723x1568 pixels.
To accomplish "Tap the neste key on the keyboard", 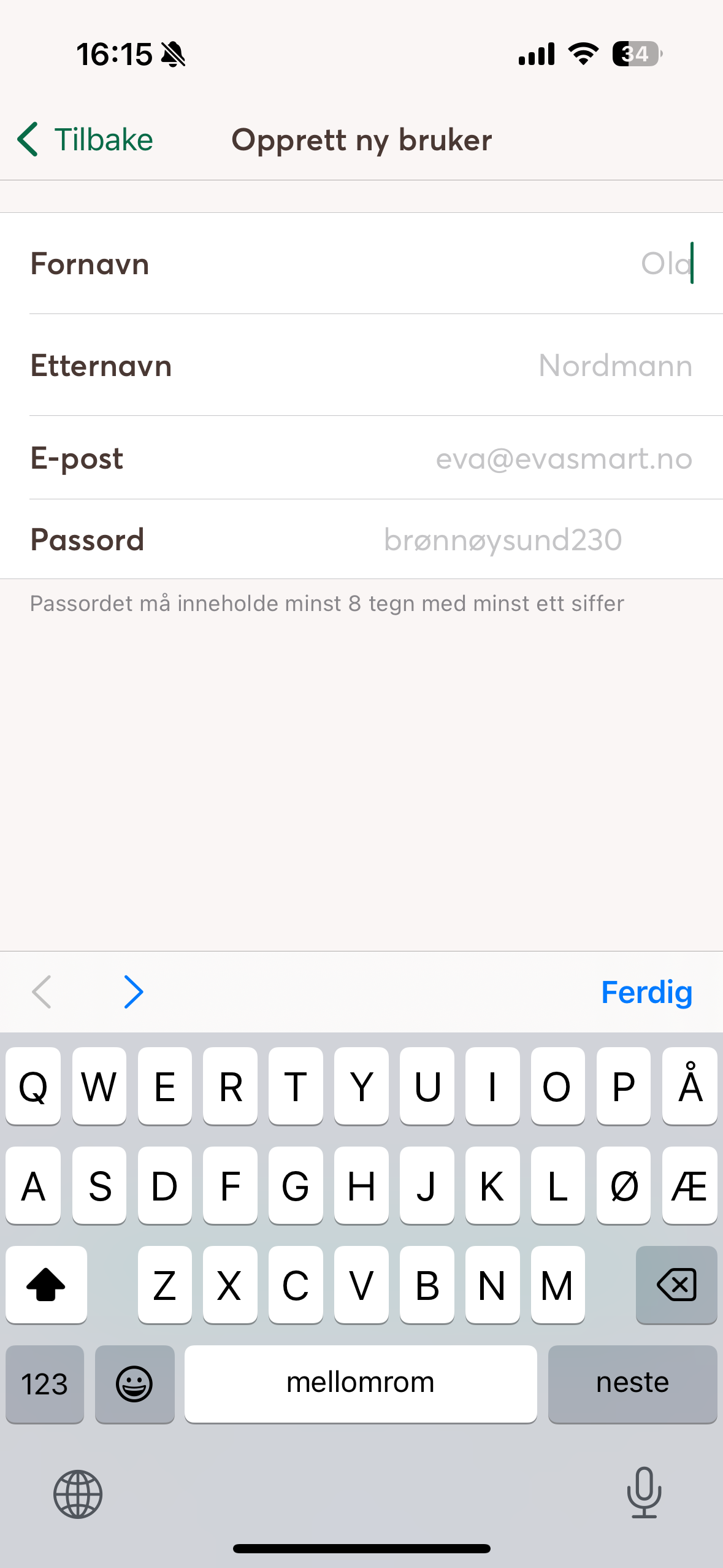I will (x=632, y=1383).
